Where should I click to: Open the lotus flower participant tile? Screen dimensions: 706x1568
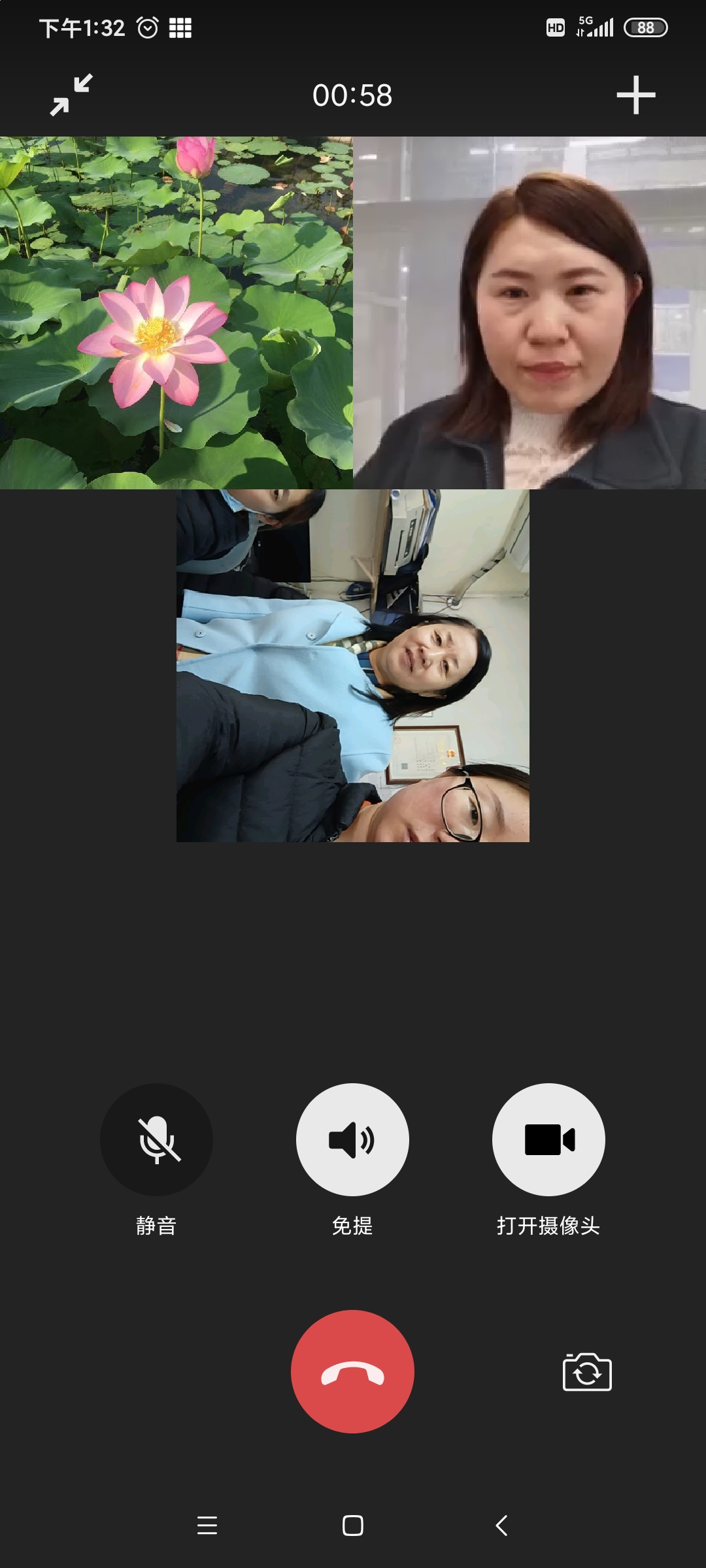tap(176, 312)
